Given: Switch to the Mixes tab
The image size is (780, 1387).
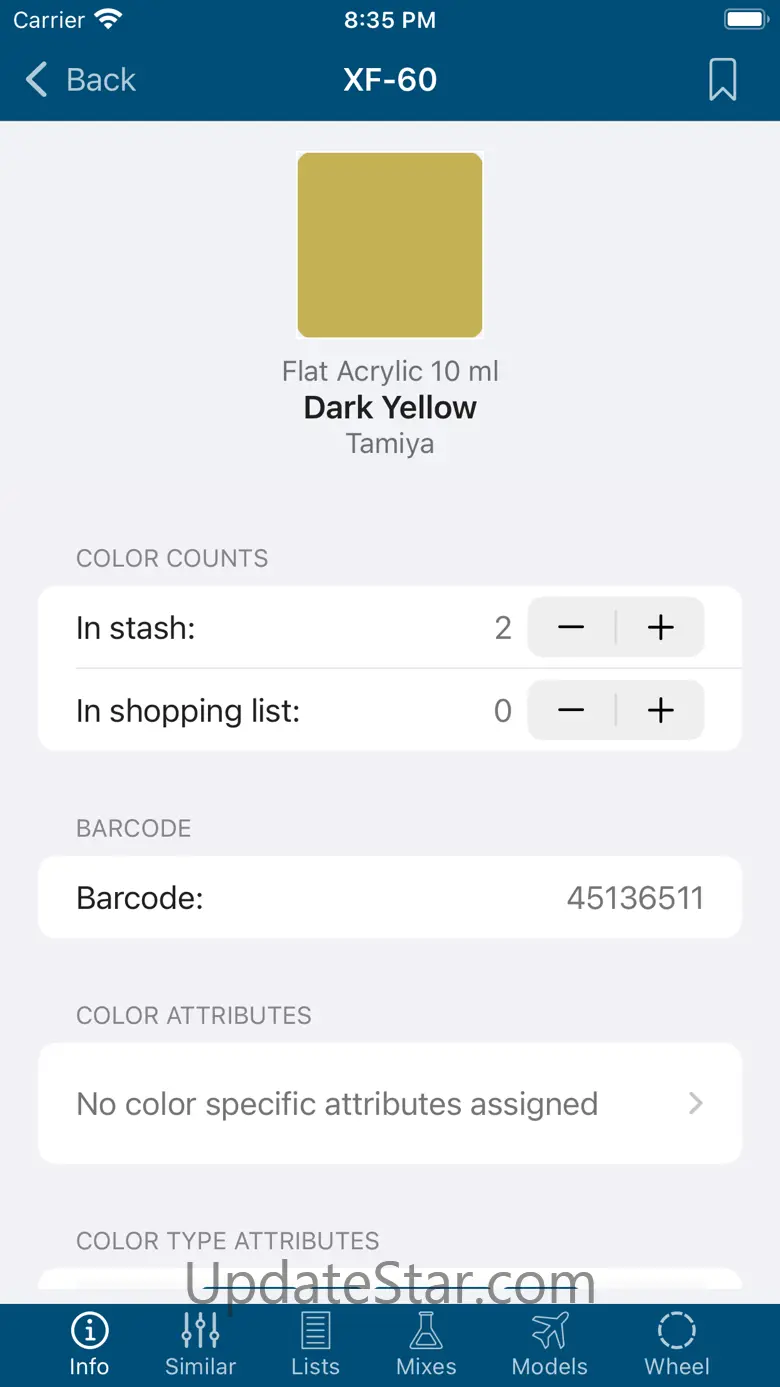Looking at the screenshot, I should (426, 1344).
